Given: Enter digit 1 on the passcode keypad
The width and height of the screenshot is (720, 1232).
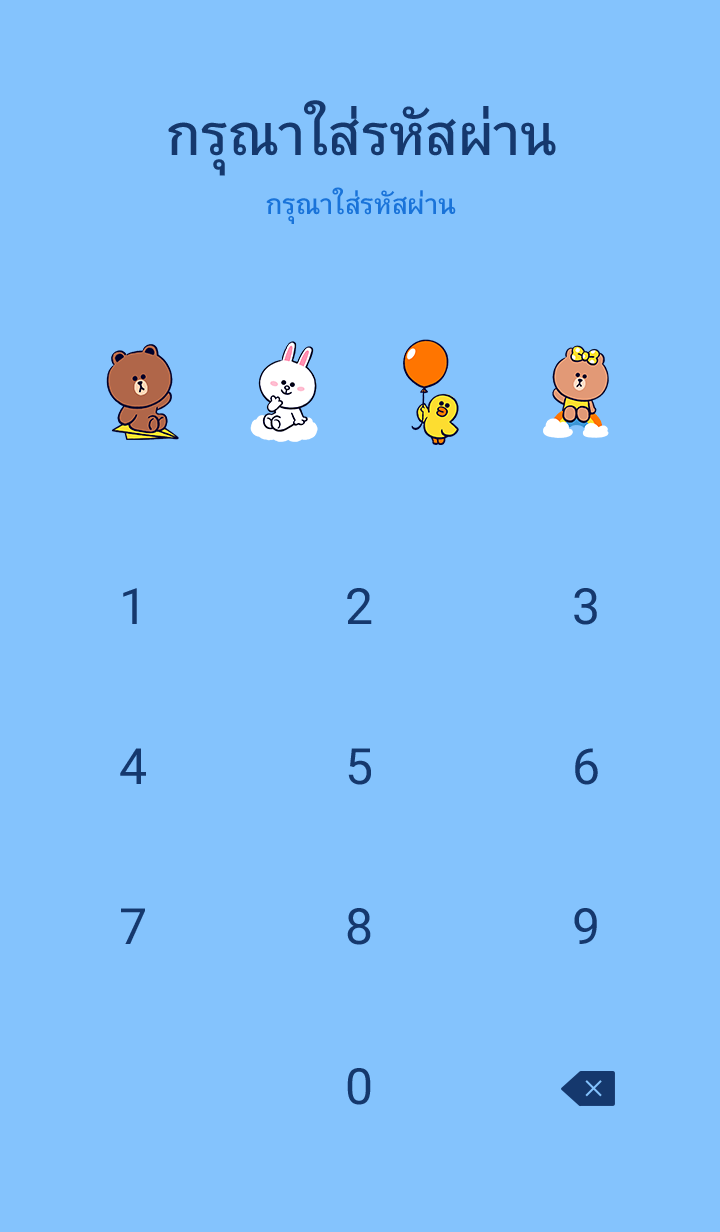Looking at the screenshot, I should pos(133,607).
